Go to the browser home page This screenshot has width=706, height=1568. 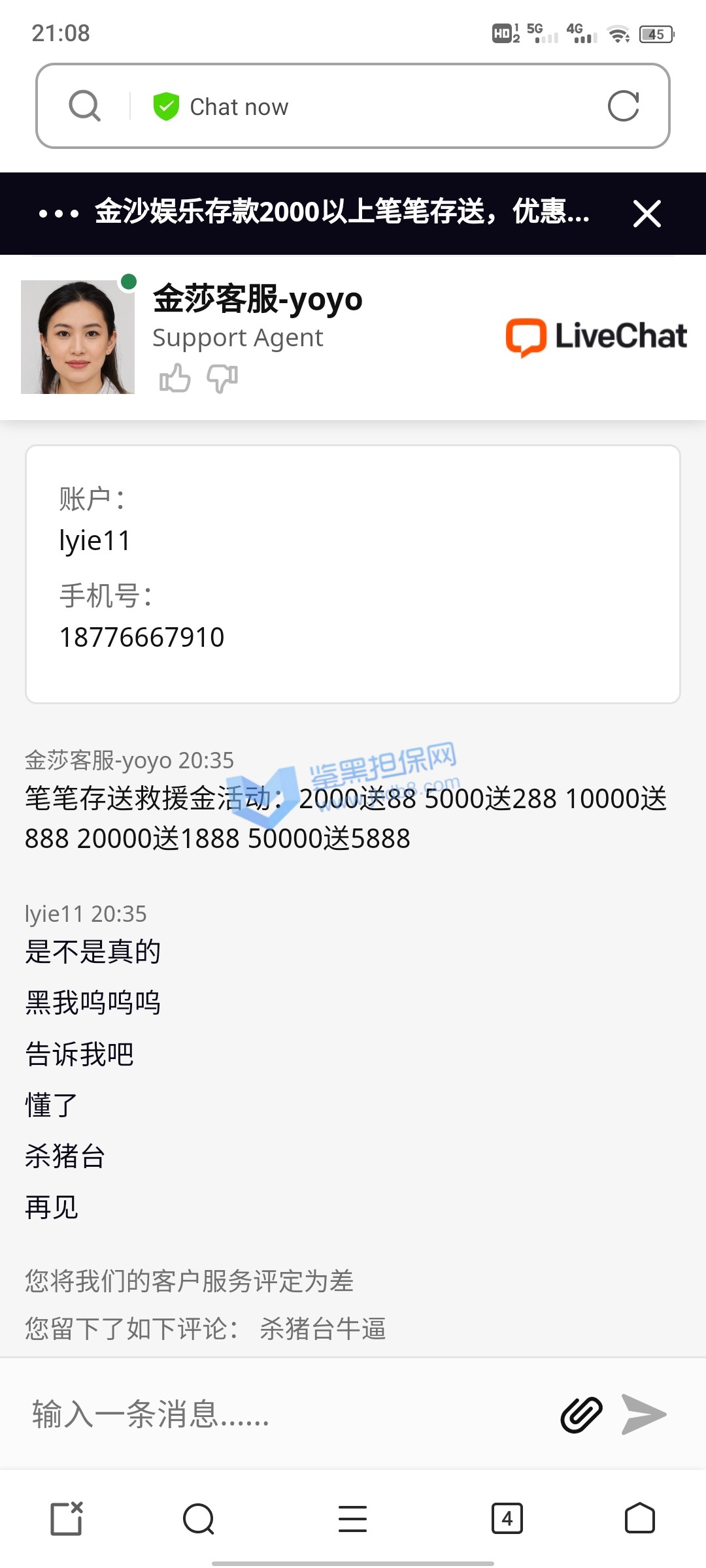click(x=639, y=1518)
